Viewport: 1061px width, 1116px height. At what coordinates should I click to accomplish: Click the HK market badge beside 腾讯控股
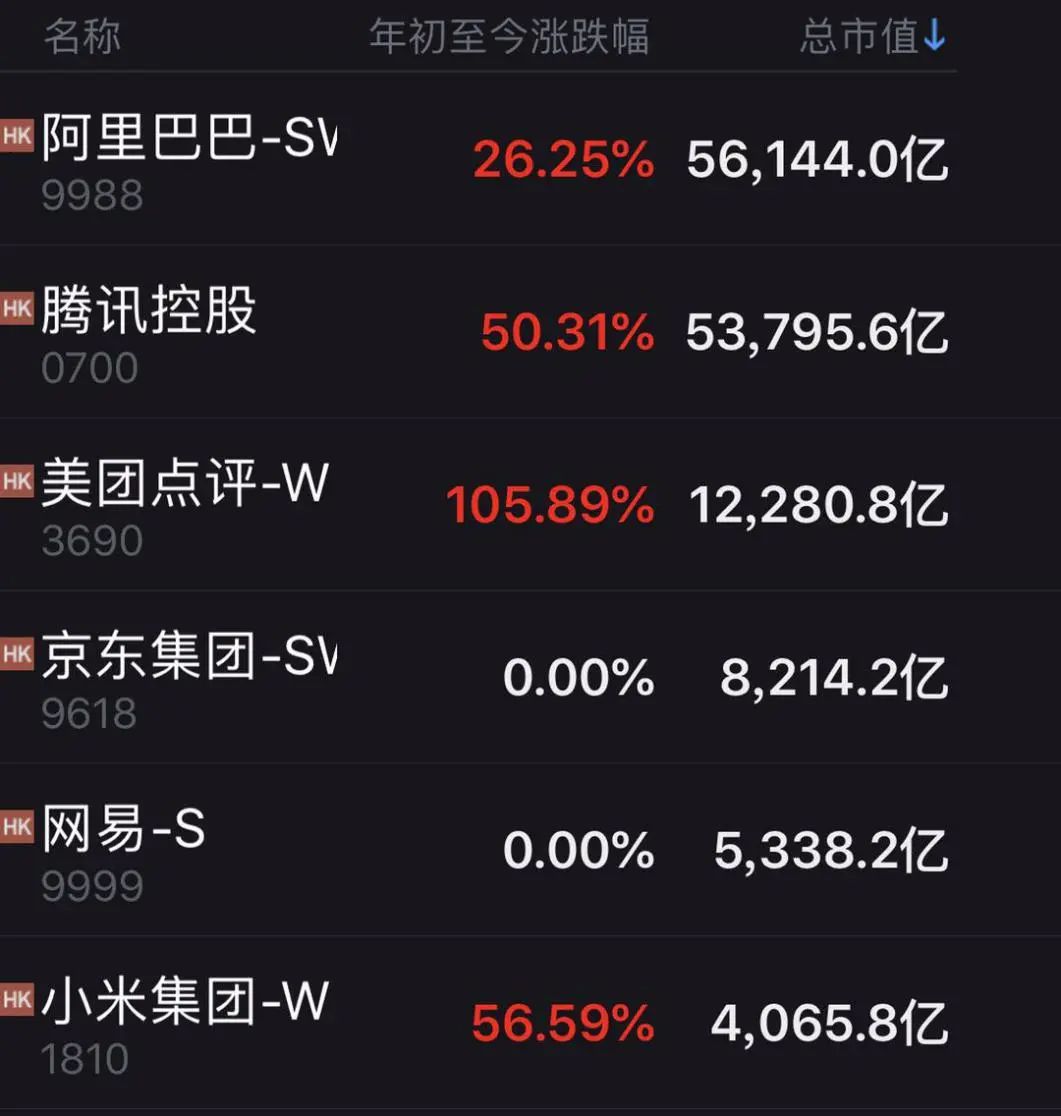[x=18, y=310]
